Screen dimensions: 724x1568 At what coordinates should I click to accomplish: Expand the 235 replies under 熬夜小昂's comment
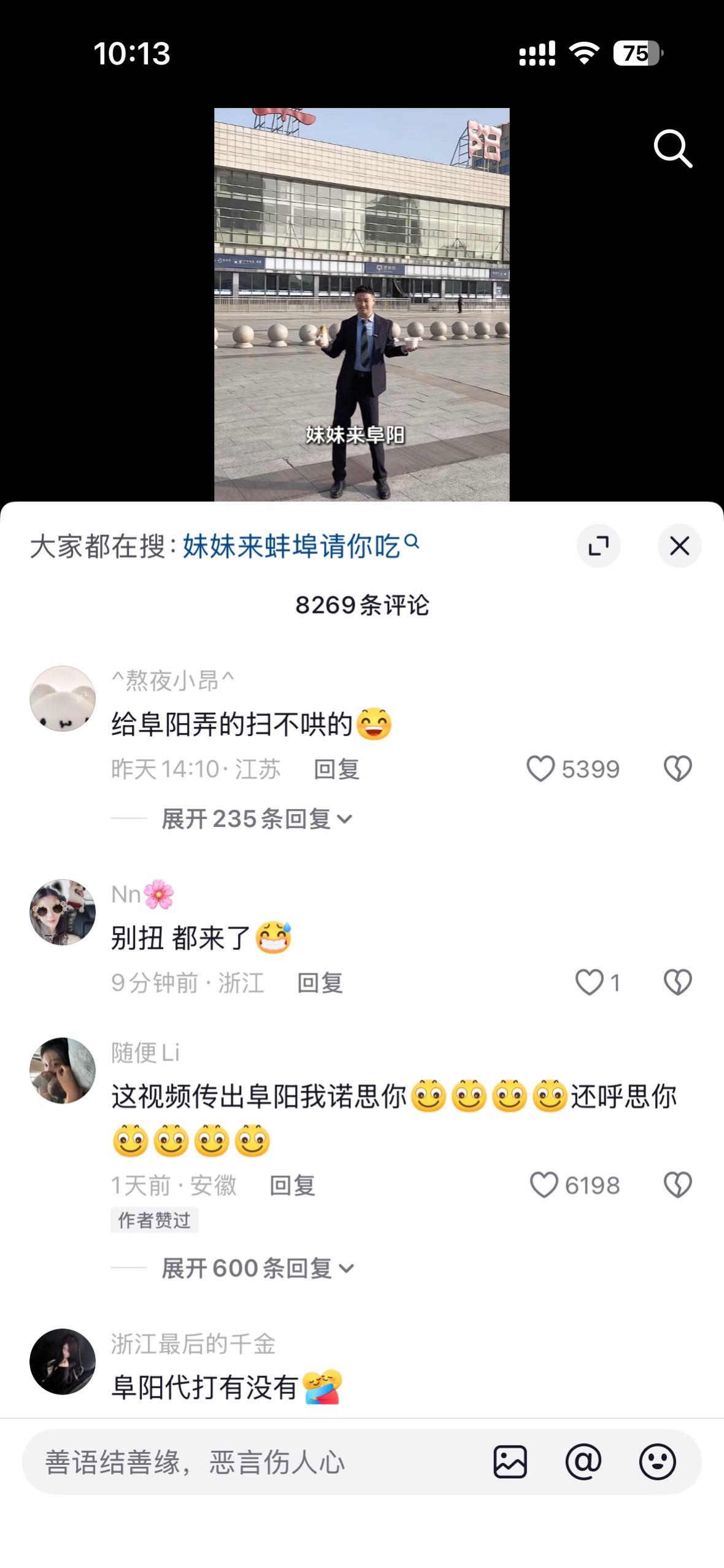pyautogui.click(x=253, y=818)
